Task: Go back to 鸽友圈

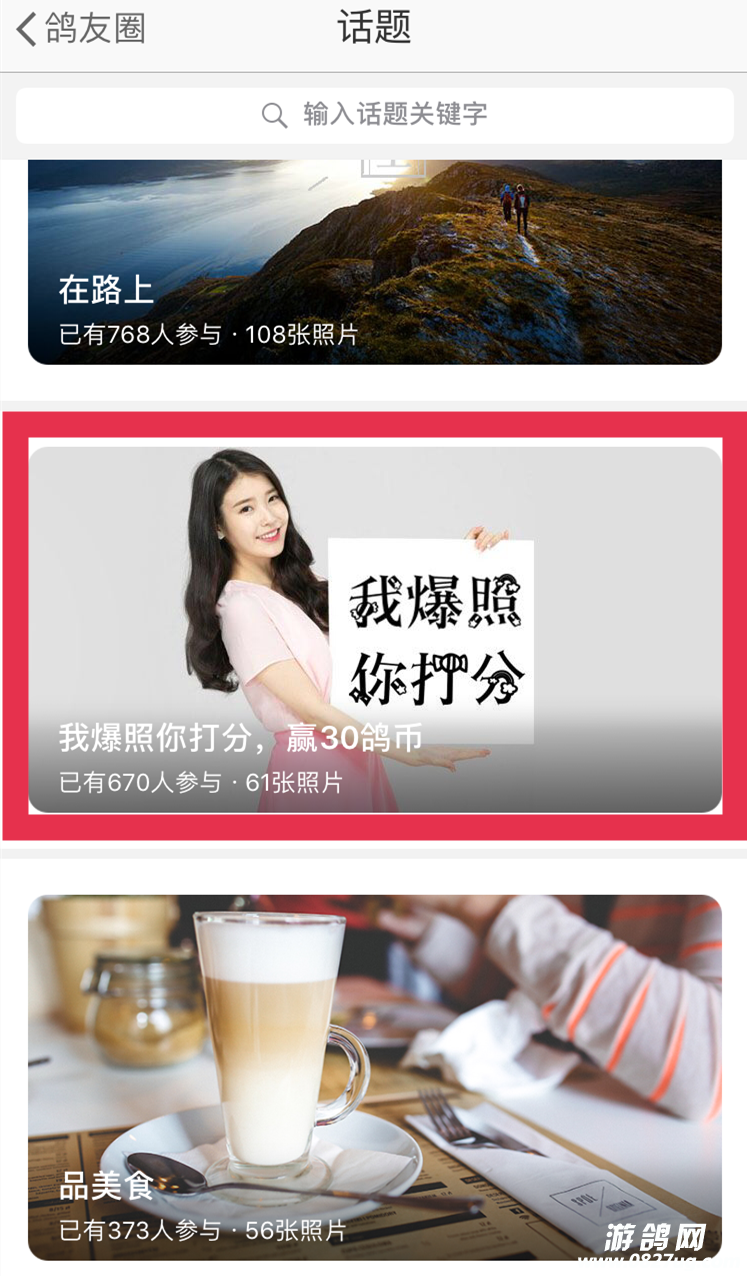Action: 80,29
